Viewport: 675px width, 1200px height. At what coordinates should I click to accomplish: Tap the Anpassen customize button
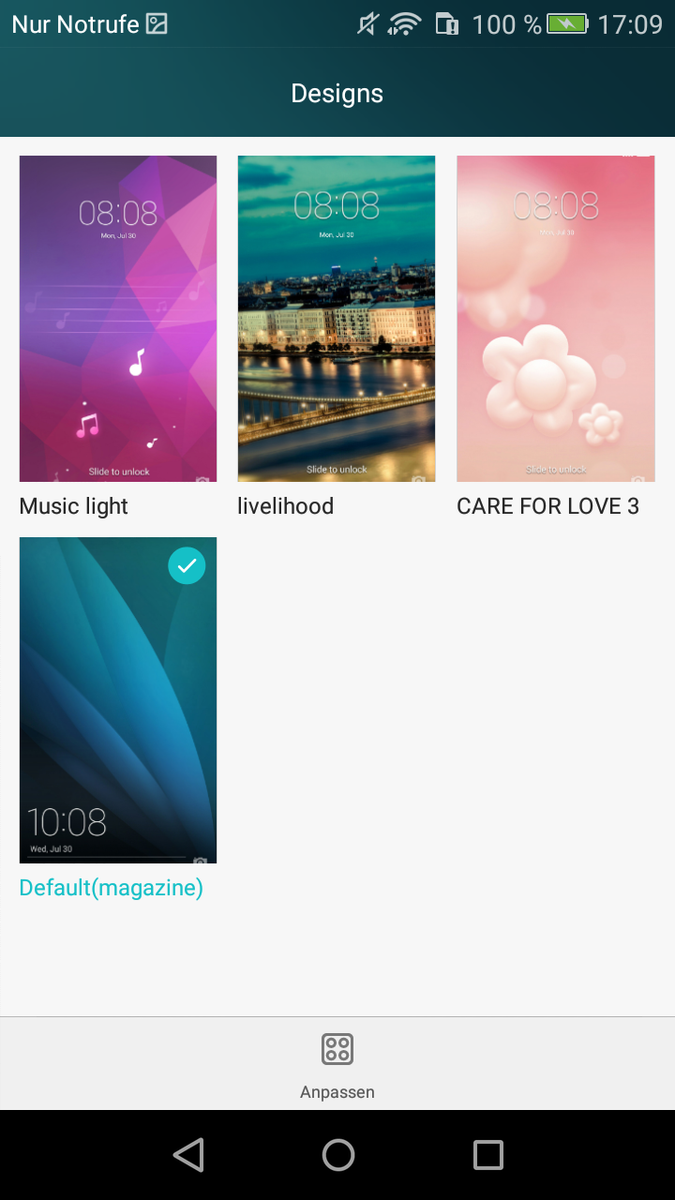[338, 1063]
